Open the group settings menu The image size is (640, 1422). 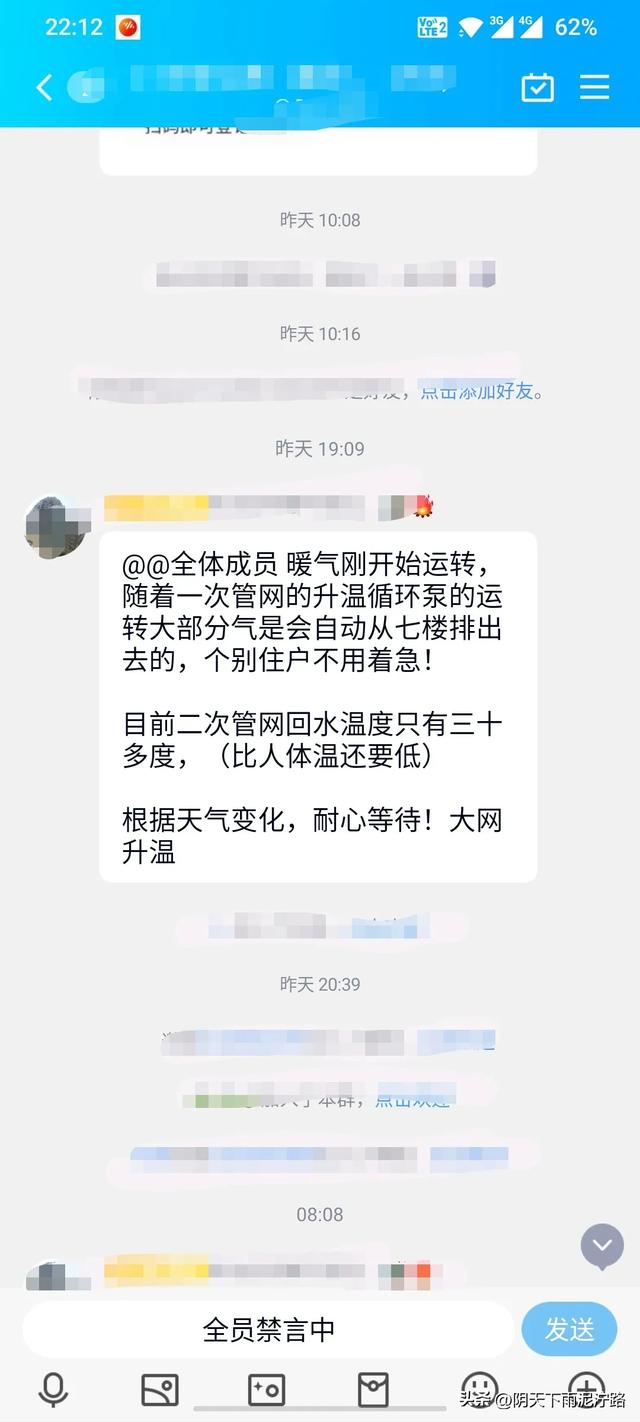click(595, 87)
